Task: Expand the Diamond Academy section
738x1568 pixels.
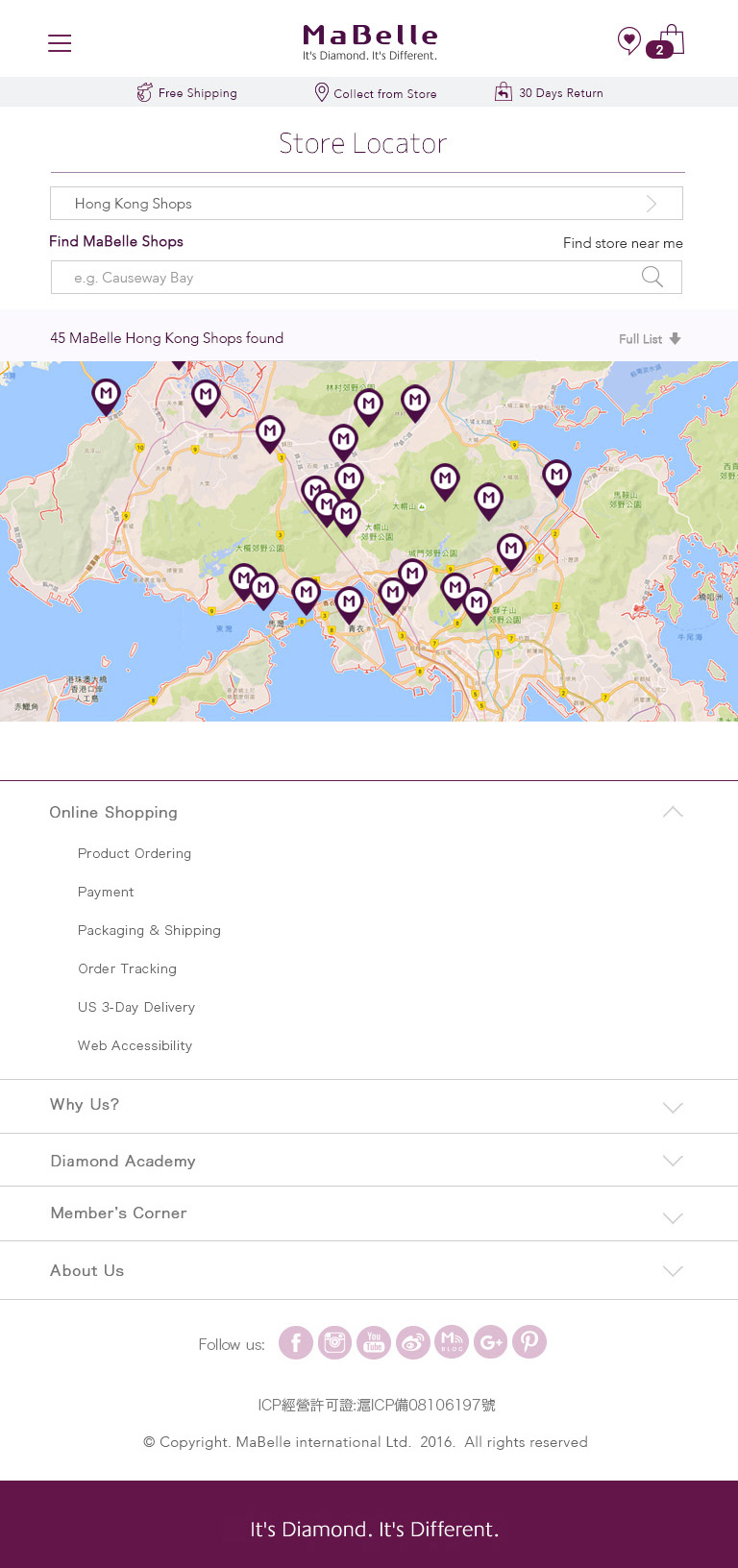Action: (x=369, y=1161)
